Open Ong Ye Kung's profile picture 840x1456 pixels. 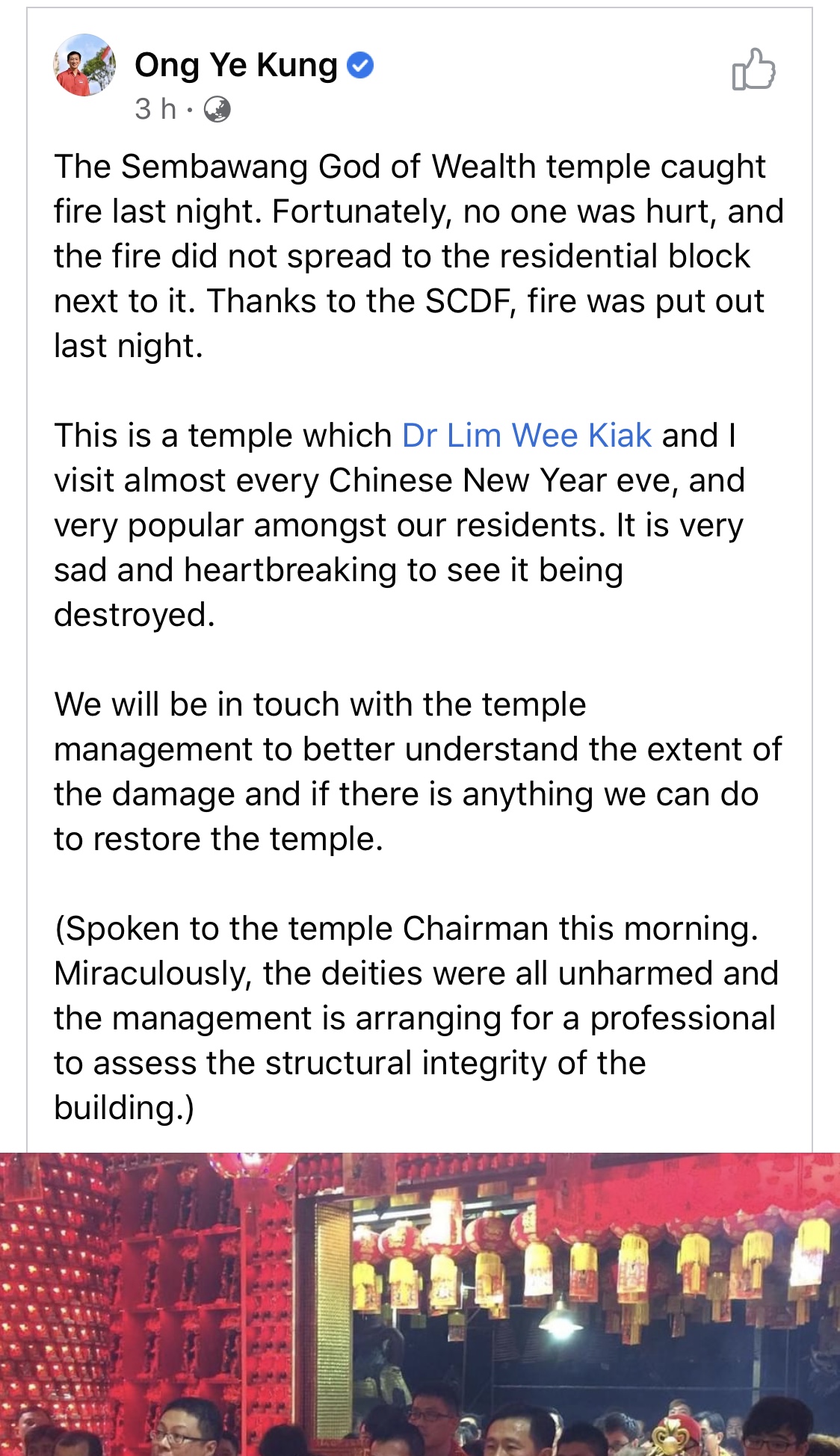click(x=84, y=65)
